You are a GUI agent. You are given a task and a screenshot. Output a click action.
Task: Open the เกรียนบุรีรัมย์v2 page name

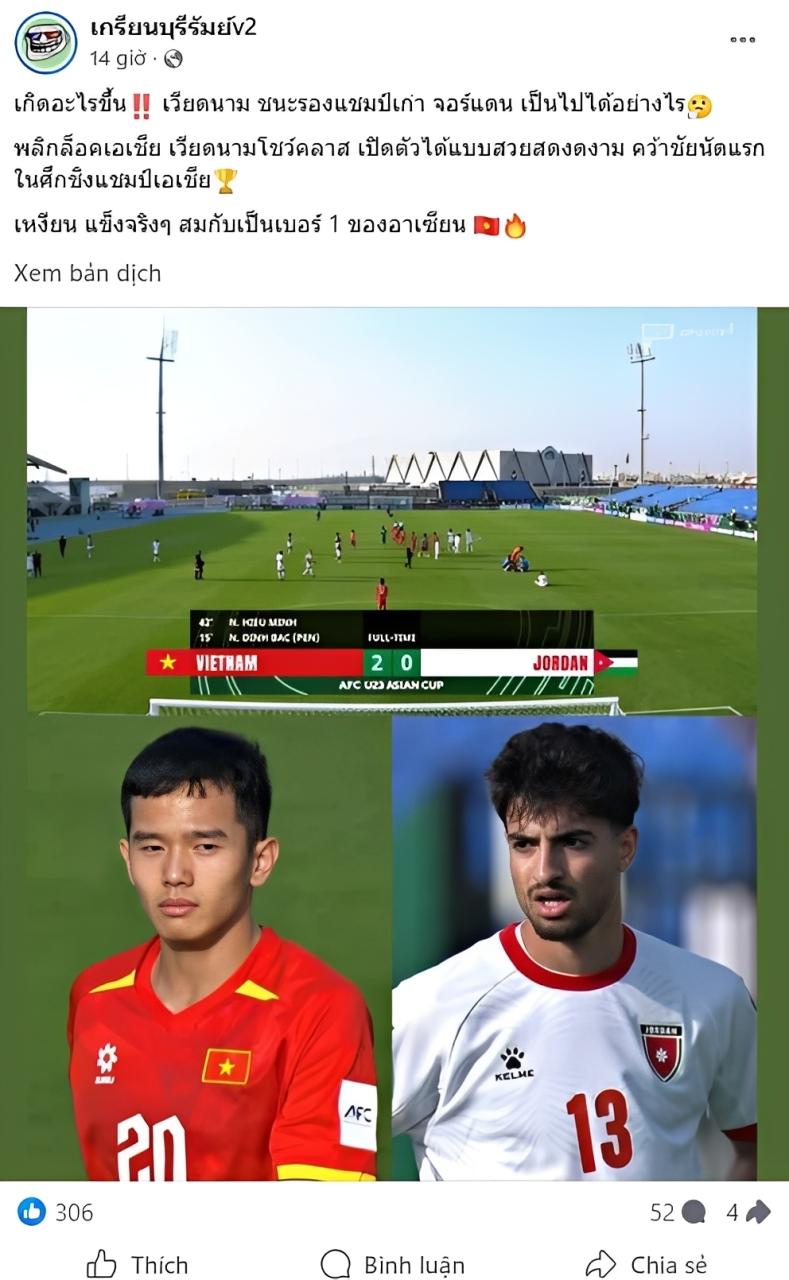172,27
